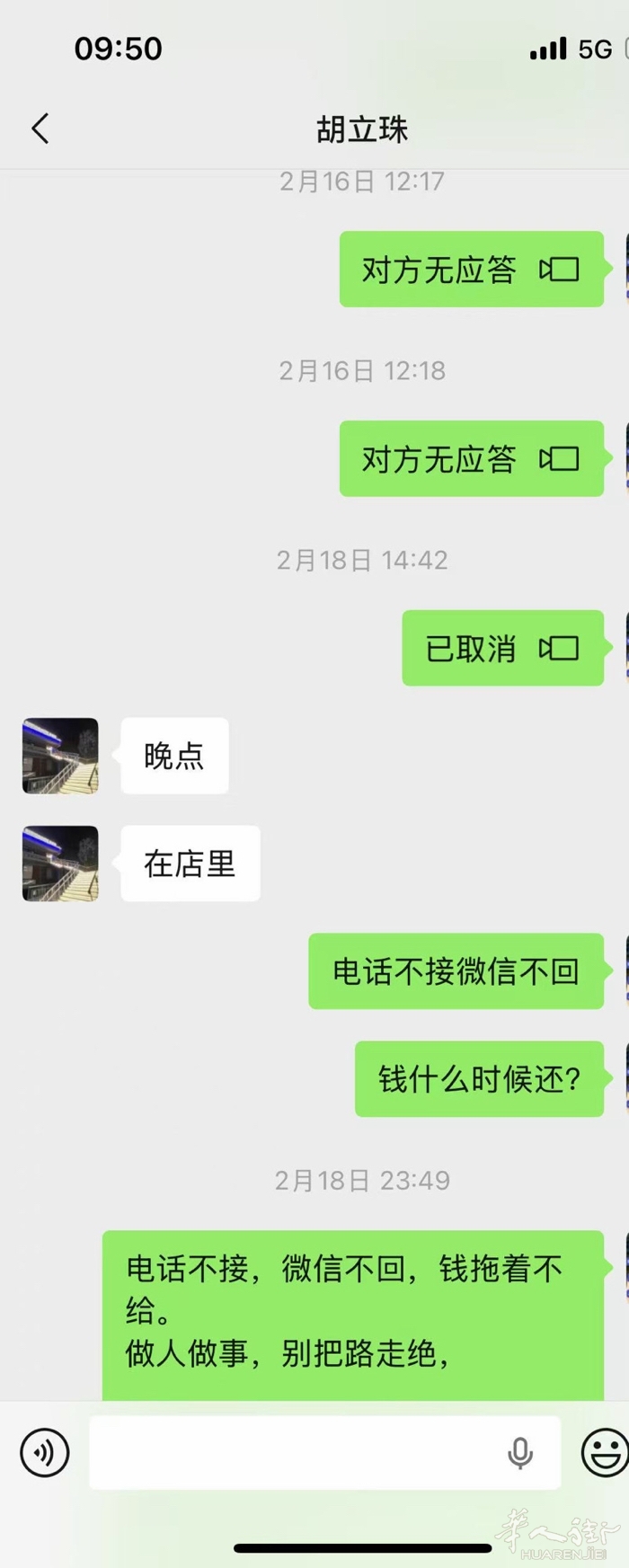The height and width of the screenshot is (1568, 629).
Task: Redial unanswered video call from 12:18
Action: pyautogui.click(x=471, y=459)
